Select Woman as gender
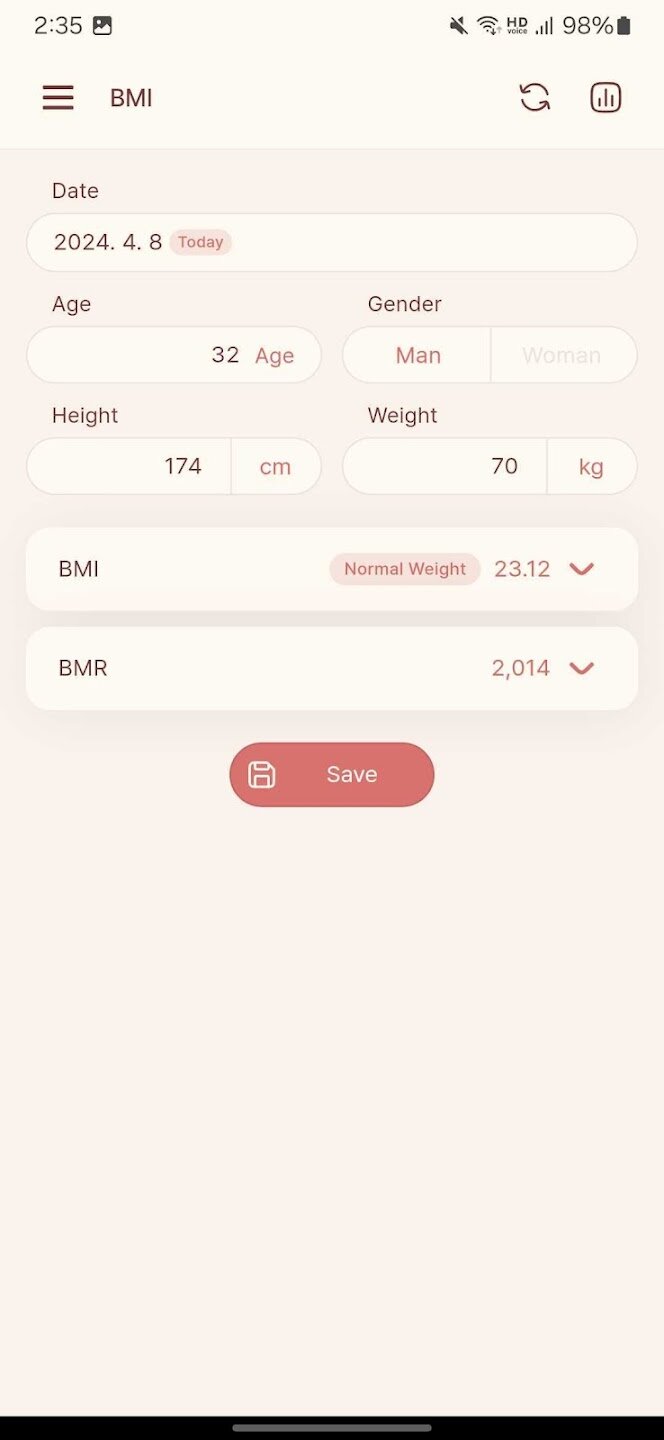This screenshot has width=664, height=1440. [x=563, y=355]
